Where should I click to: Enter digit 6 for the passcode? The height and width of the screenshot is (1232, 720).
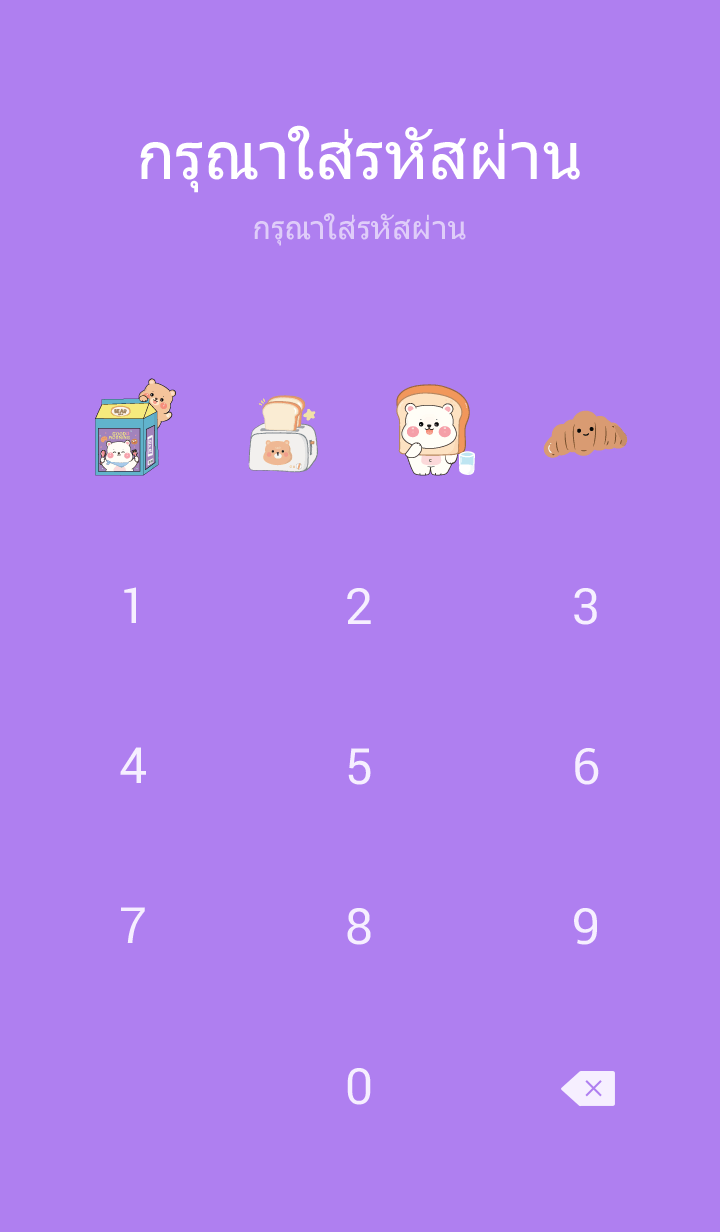(x=585, y=767)
